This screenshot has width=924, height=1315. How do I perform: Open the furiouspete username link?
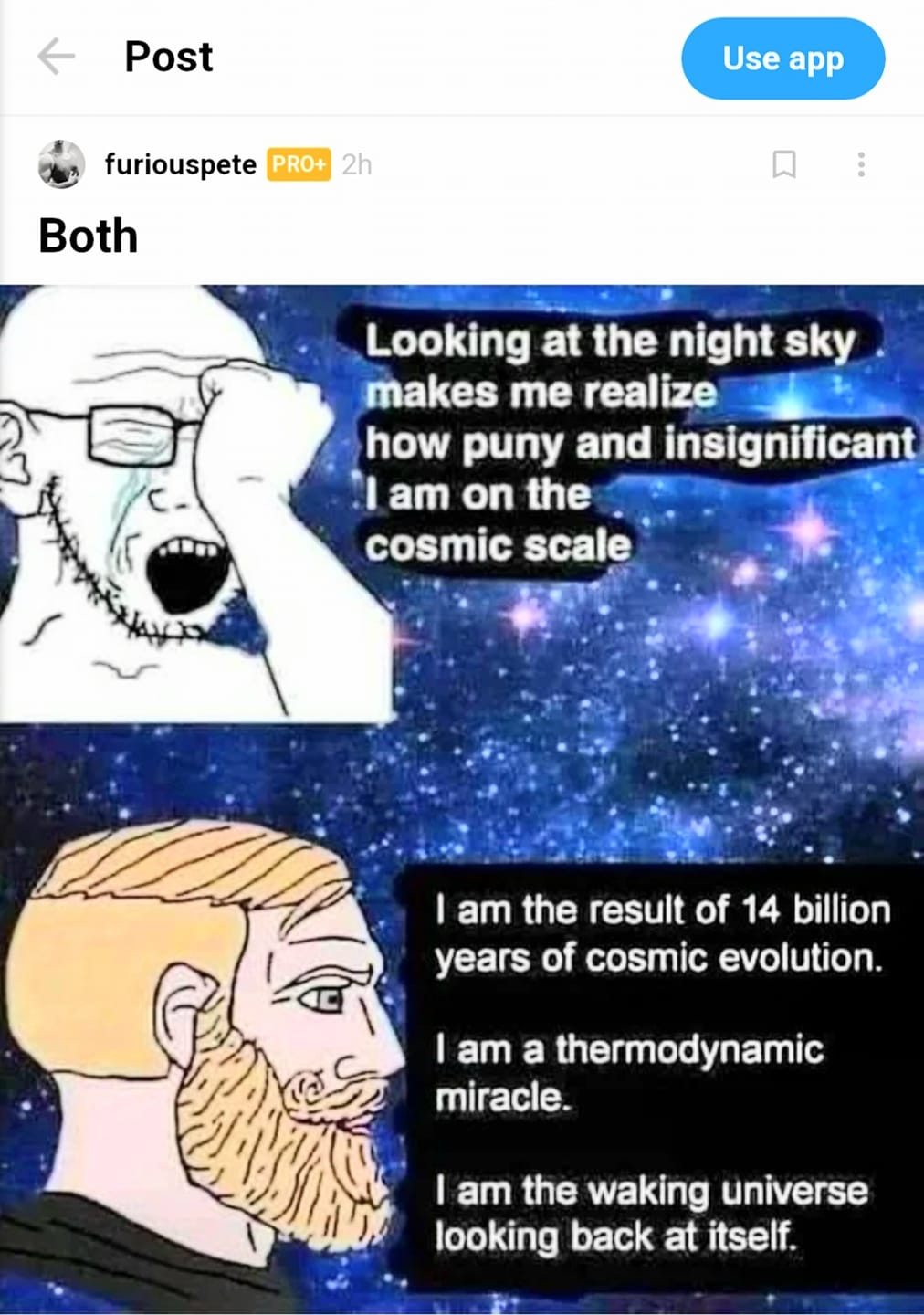(180, 164)
